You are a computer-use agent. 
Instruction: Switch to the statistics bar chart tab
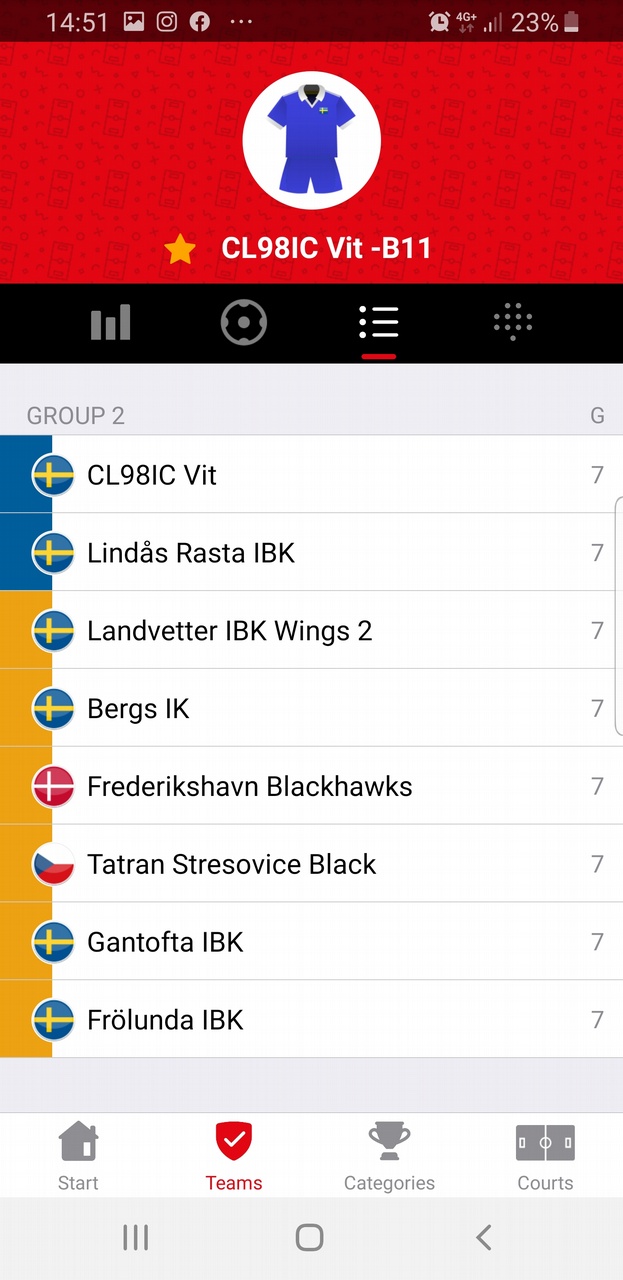click(110, 323)
